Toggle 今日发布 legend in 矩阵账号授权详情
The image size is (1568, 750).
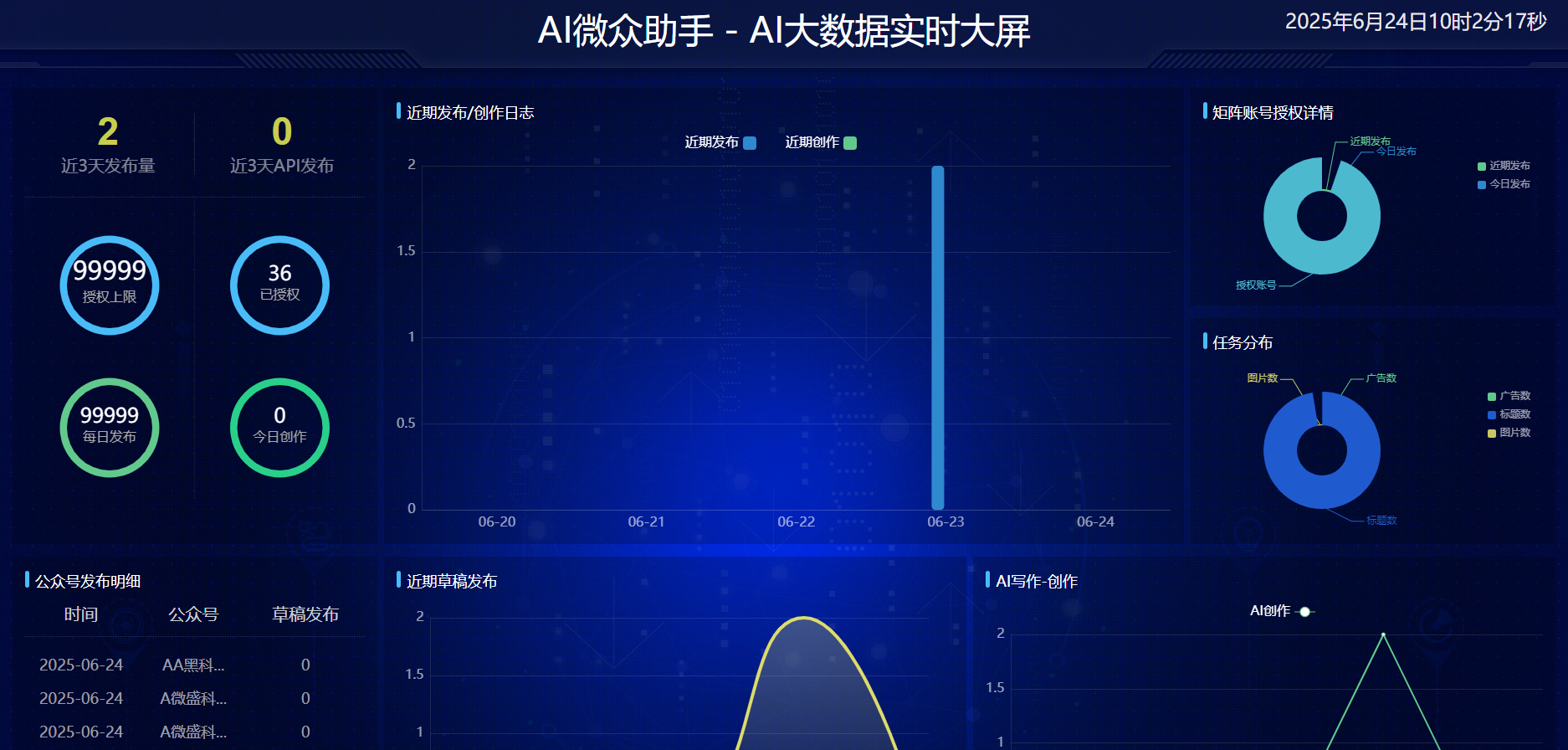[x=1504, y=184]
